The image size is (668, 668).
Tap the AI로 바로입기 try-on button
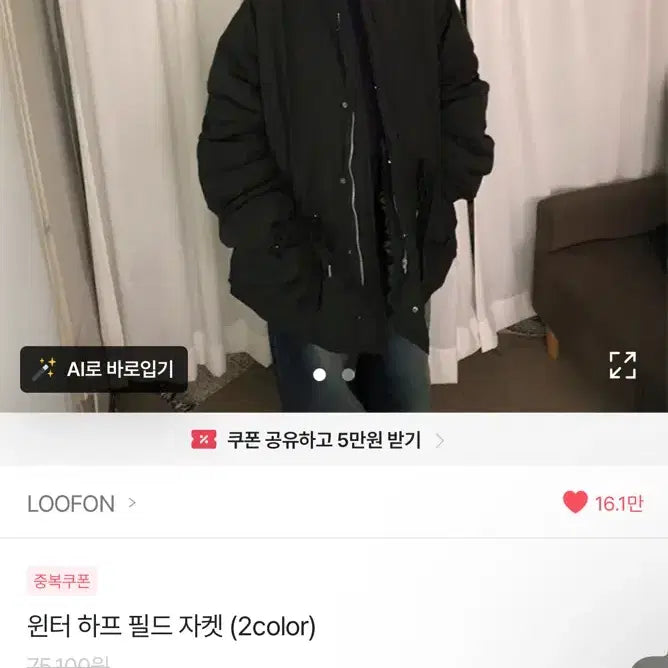pyautogui.click(x=104, y=369)
